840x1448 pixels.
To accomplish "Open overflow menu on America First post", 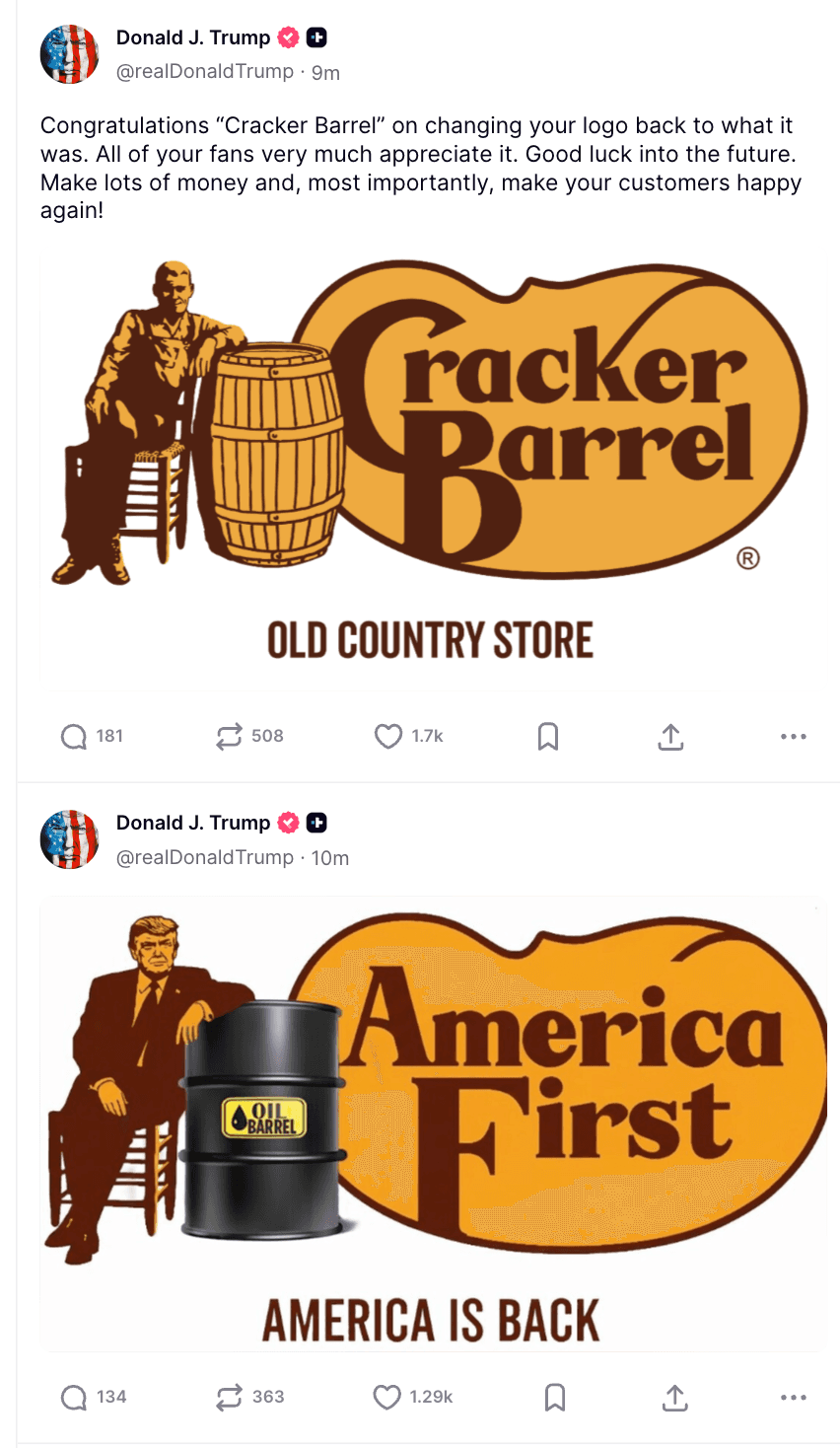I will click(x=793, y=1398).
